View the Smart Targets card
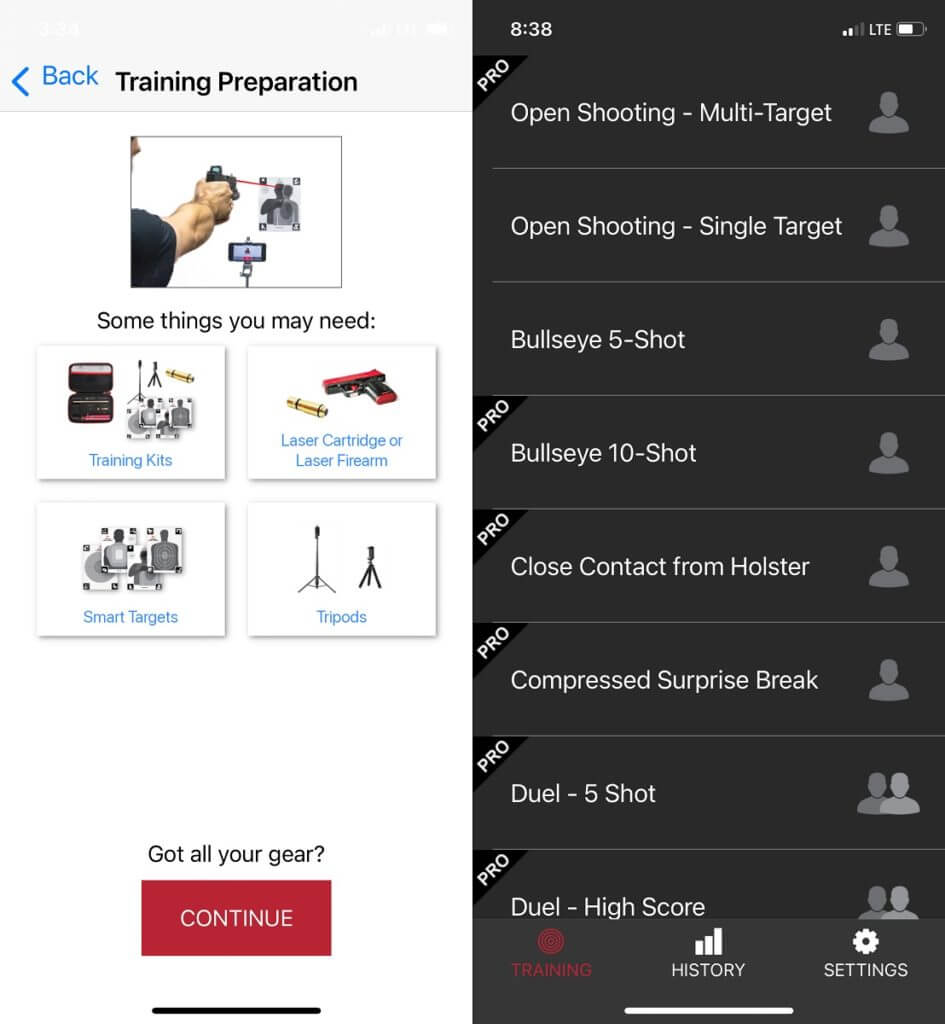 coord(131,569)
